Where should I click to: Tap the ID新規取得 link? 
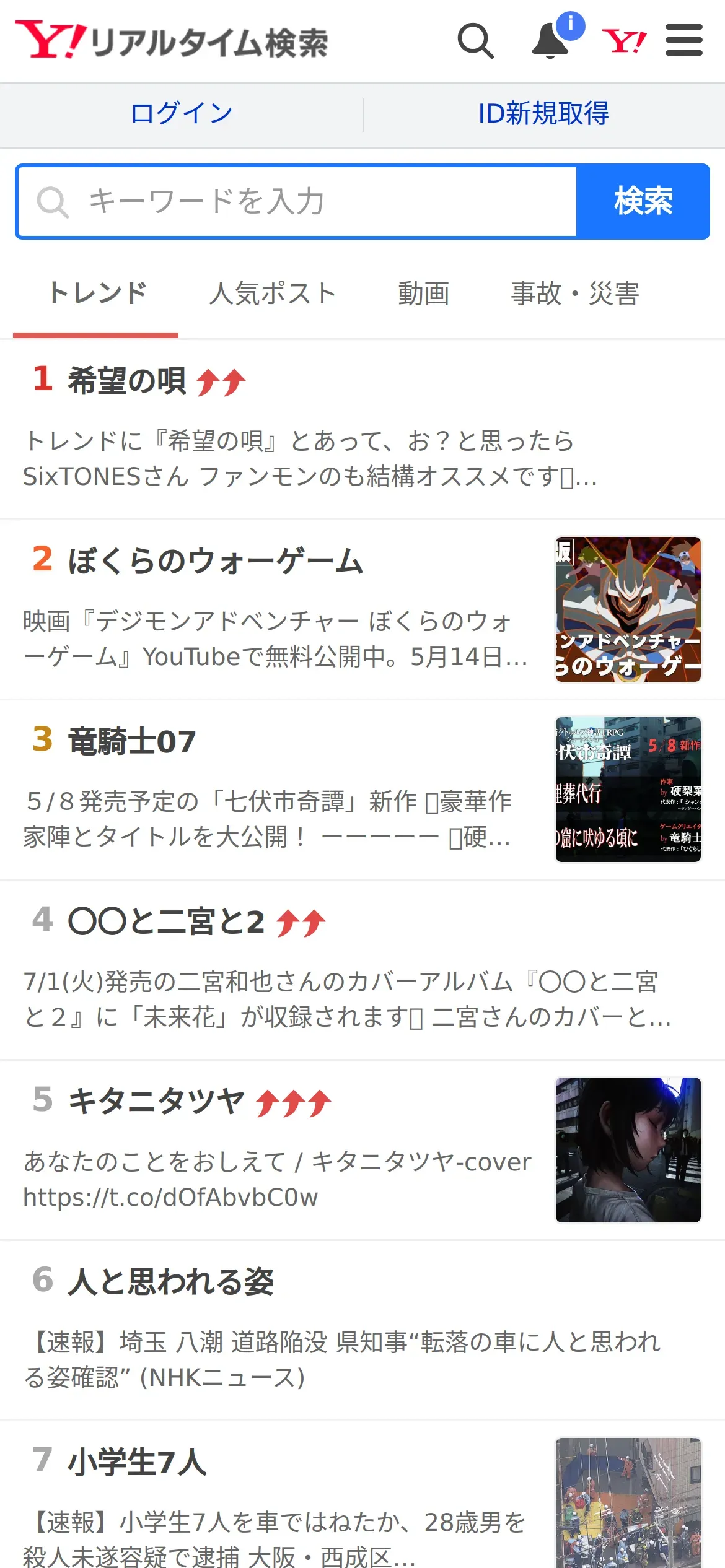click(543, 114)
